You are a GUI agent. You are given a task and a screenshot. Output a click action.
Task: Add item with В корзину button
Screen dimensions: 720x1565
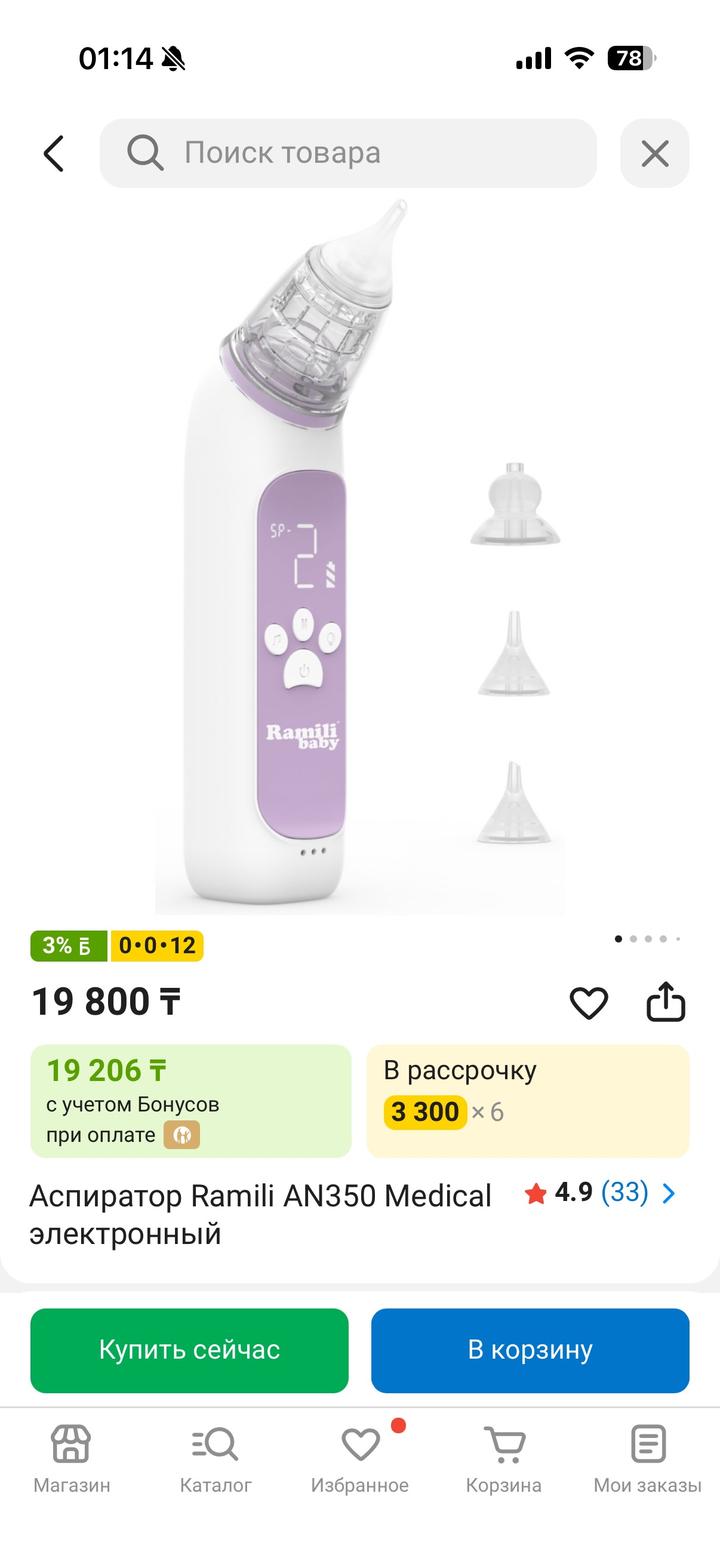530,1350
